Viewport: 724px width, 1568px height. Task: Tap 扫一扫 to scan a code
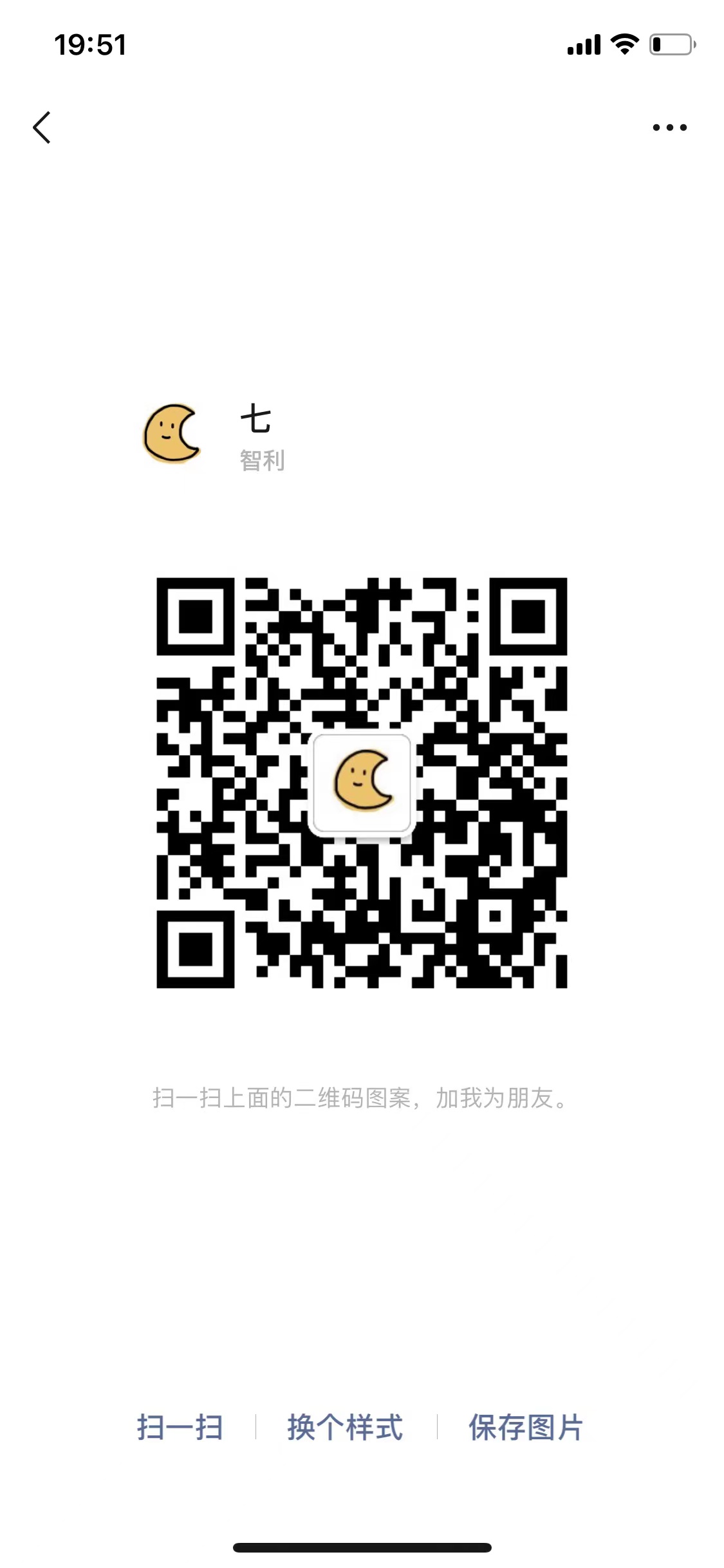click(x=180, y=1427)
